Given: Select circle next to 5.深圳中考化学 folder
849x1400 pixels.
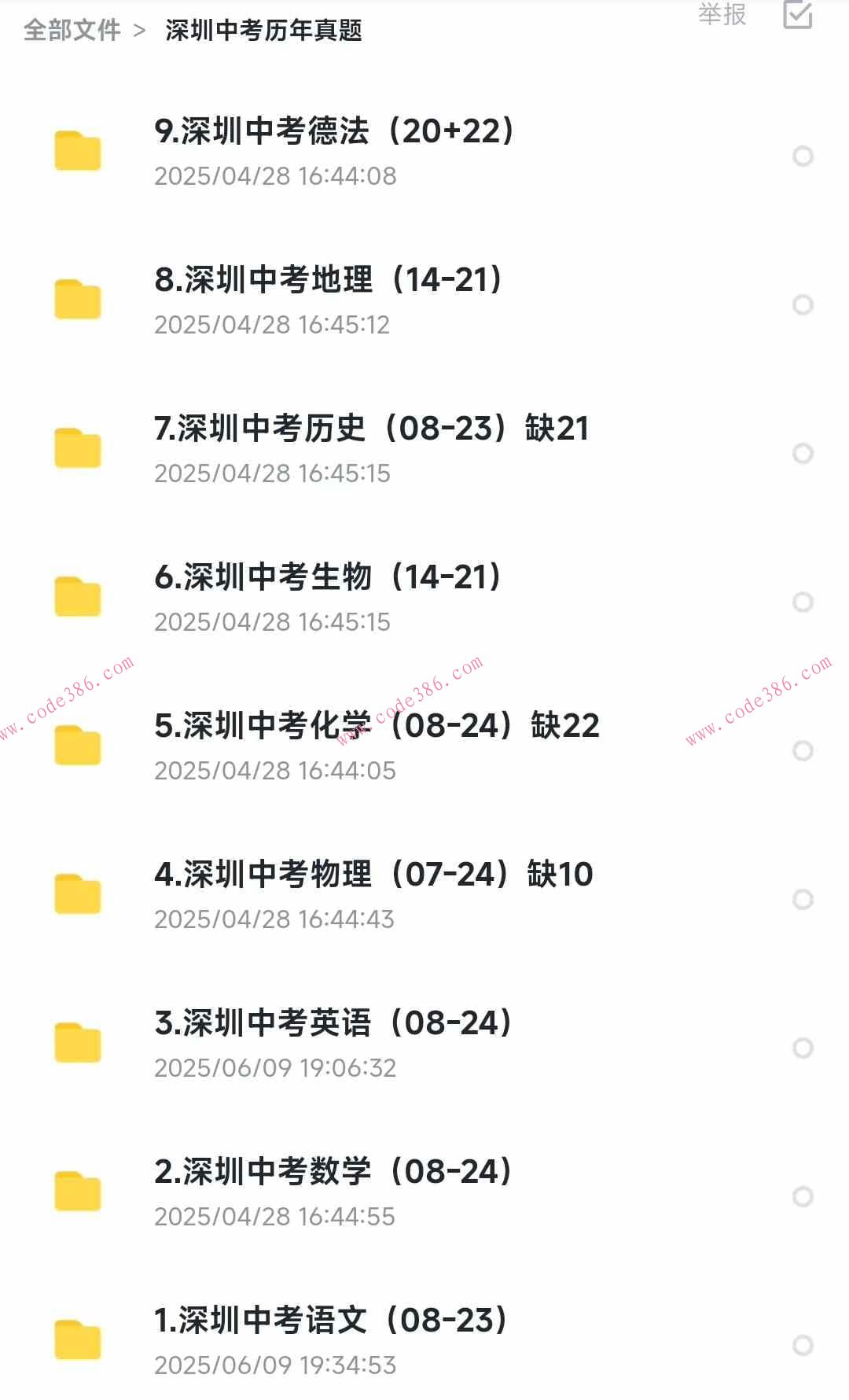Looking at the screenshot, I should click(x=803, y=750).
